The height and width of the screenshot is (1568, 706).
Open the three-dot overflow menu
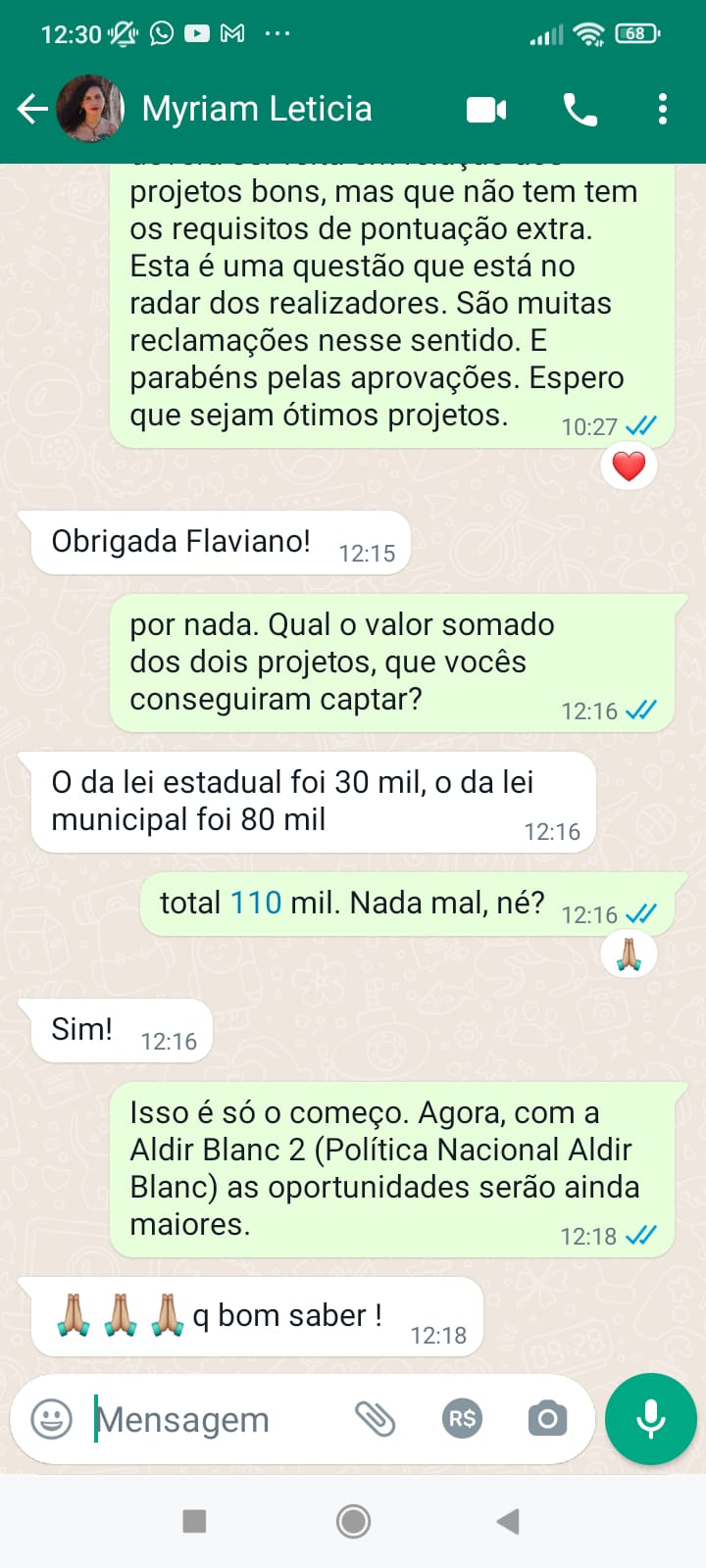coord(662,109)
